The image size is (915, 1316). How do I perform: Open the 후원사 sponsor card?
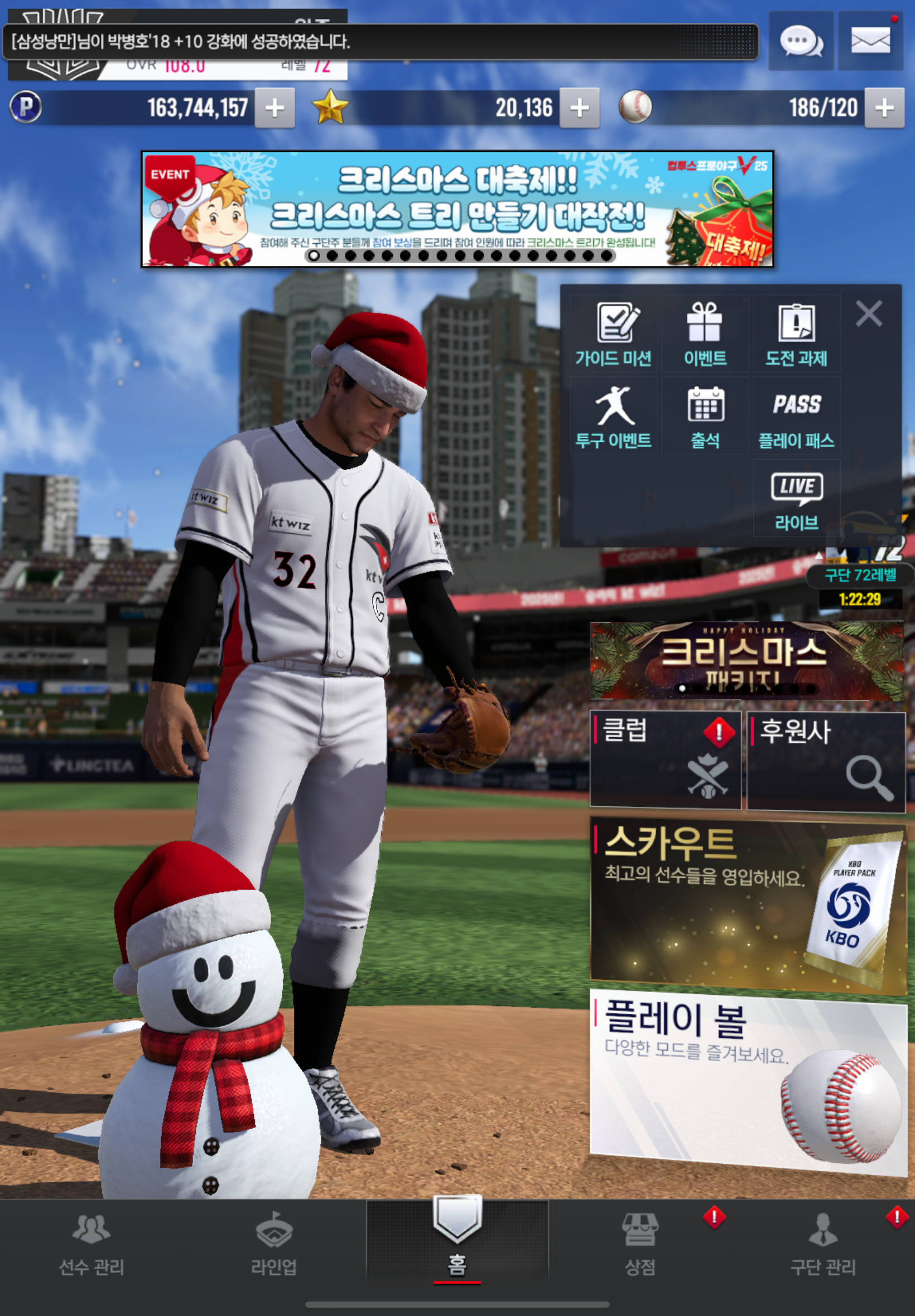pos(826,761)
